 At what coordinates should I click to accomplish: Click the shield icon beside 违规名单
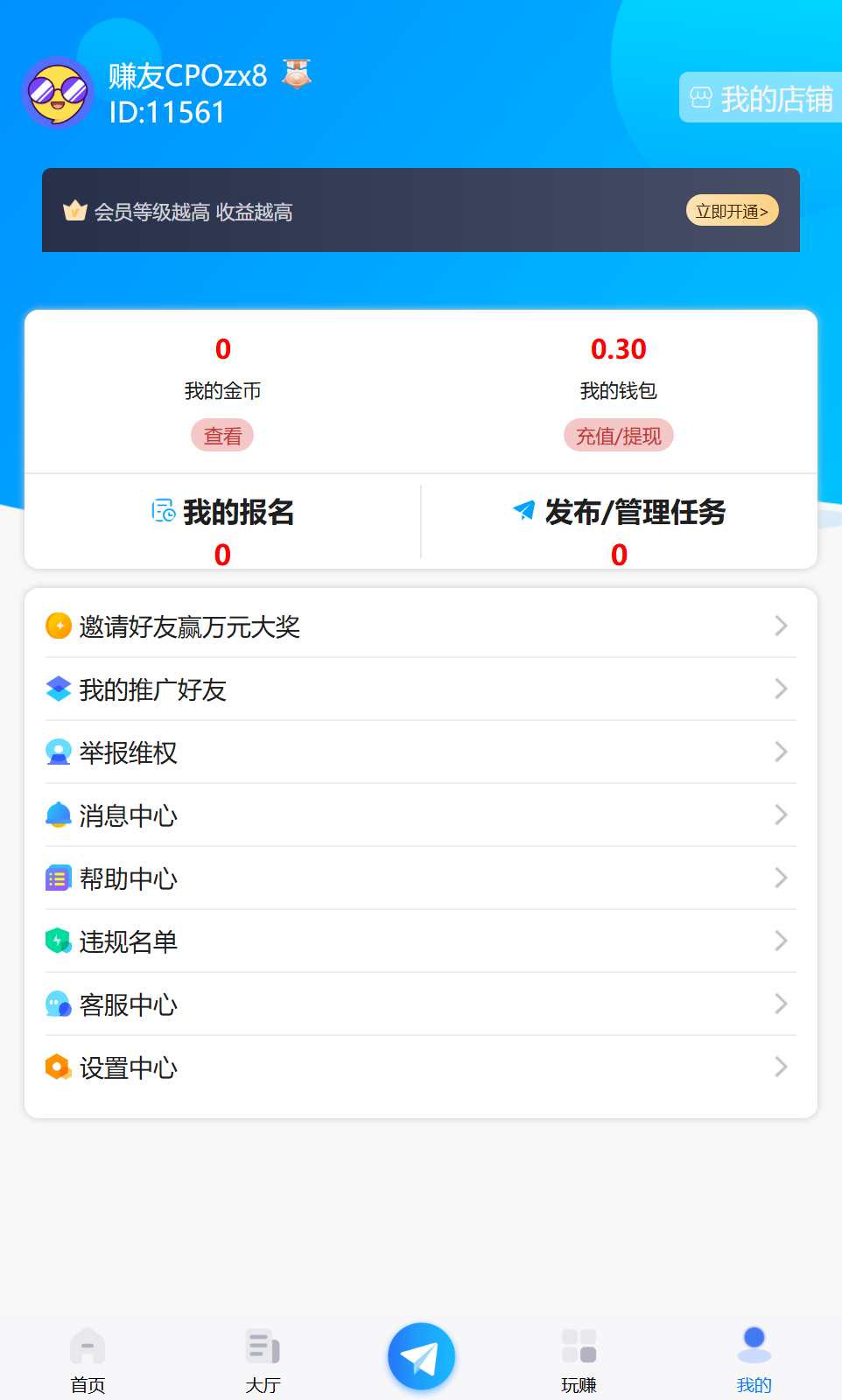tap(57, 941)
